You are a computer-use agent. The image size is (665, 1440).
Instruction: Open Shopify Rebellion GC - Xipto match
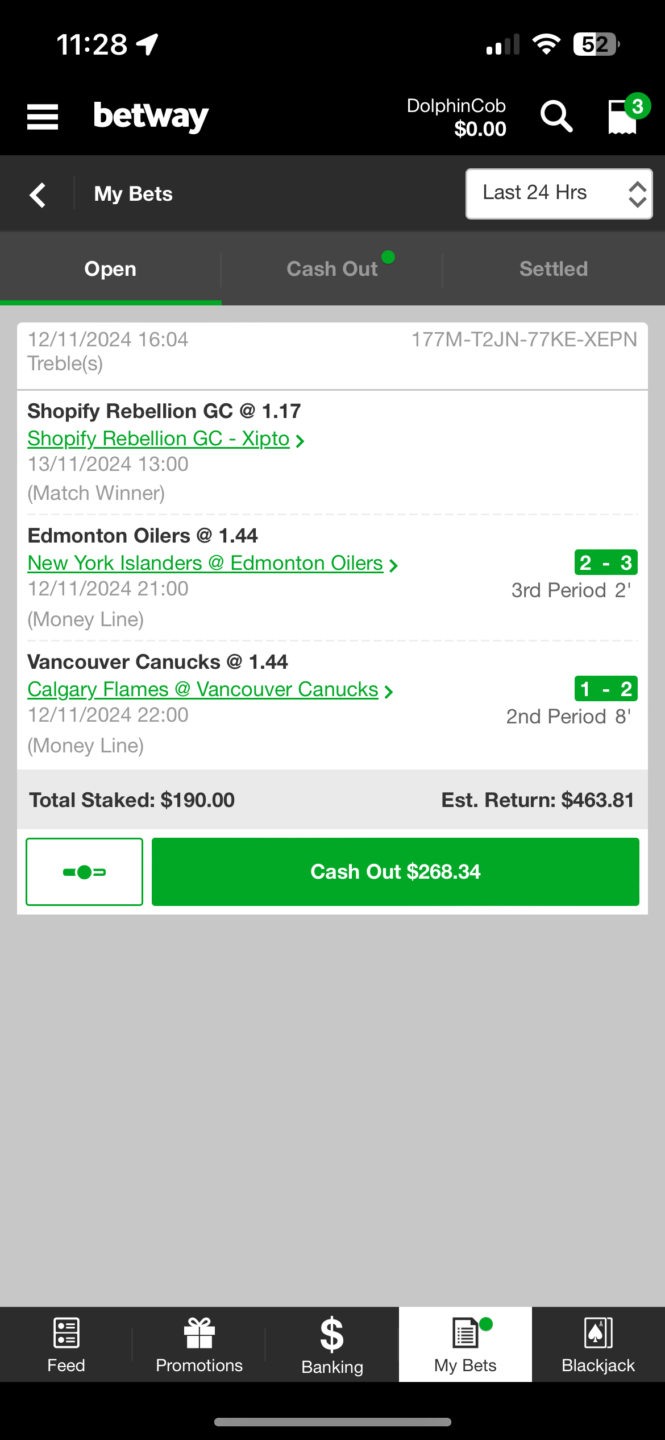[158, 438]
